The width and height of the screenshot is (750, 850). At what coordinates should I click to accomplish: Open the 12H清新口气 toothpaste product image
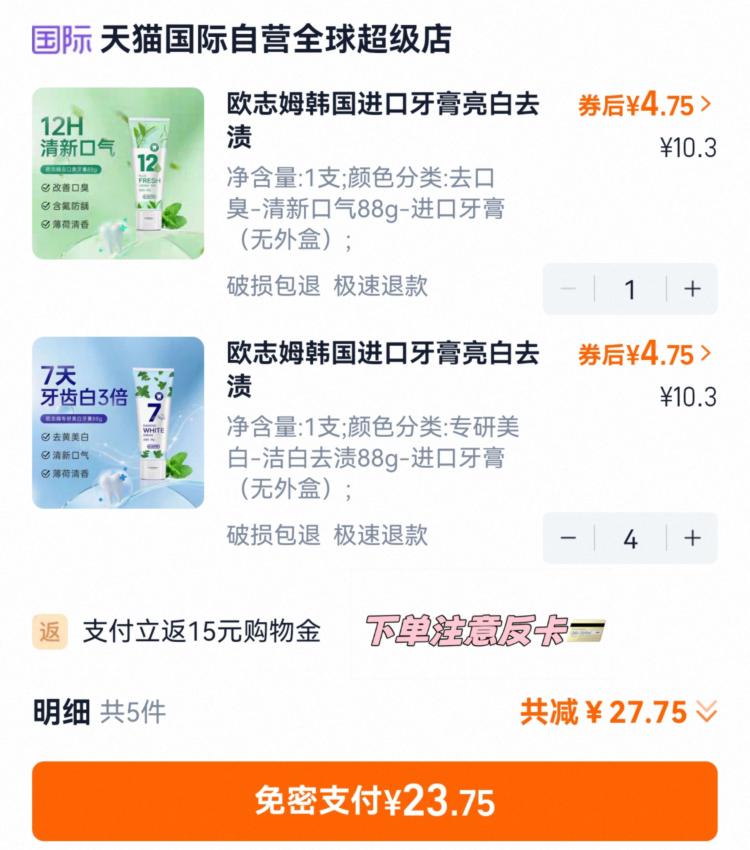[118, 174]
